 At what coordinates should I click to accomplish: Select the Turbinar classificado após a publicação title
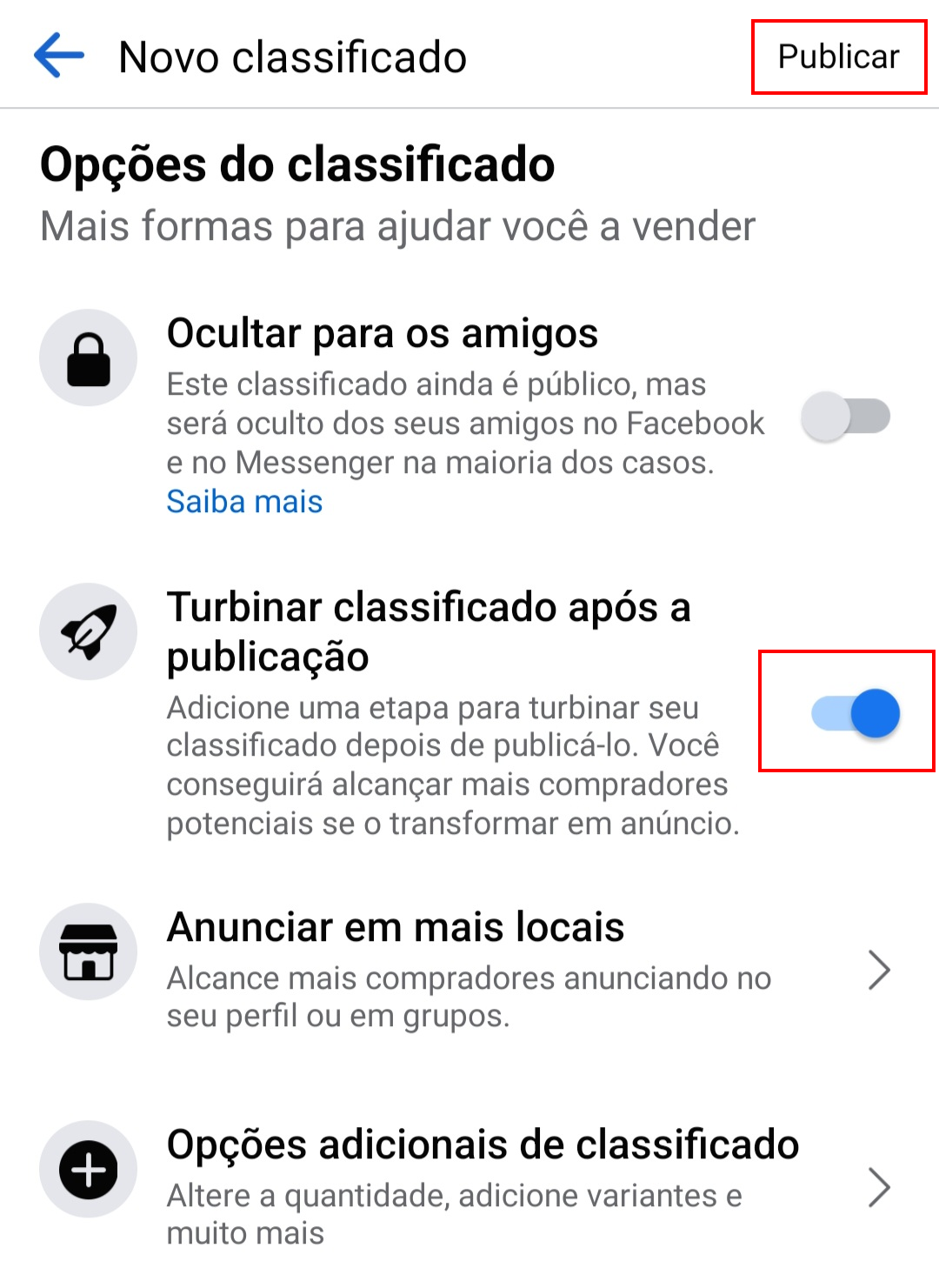[429, 631]
